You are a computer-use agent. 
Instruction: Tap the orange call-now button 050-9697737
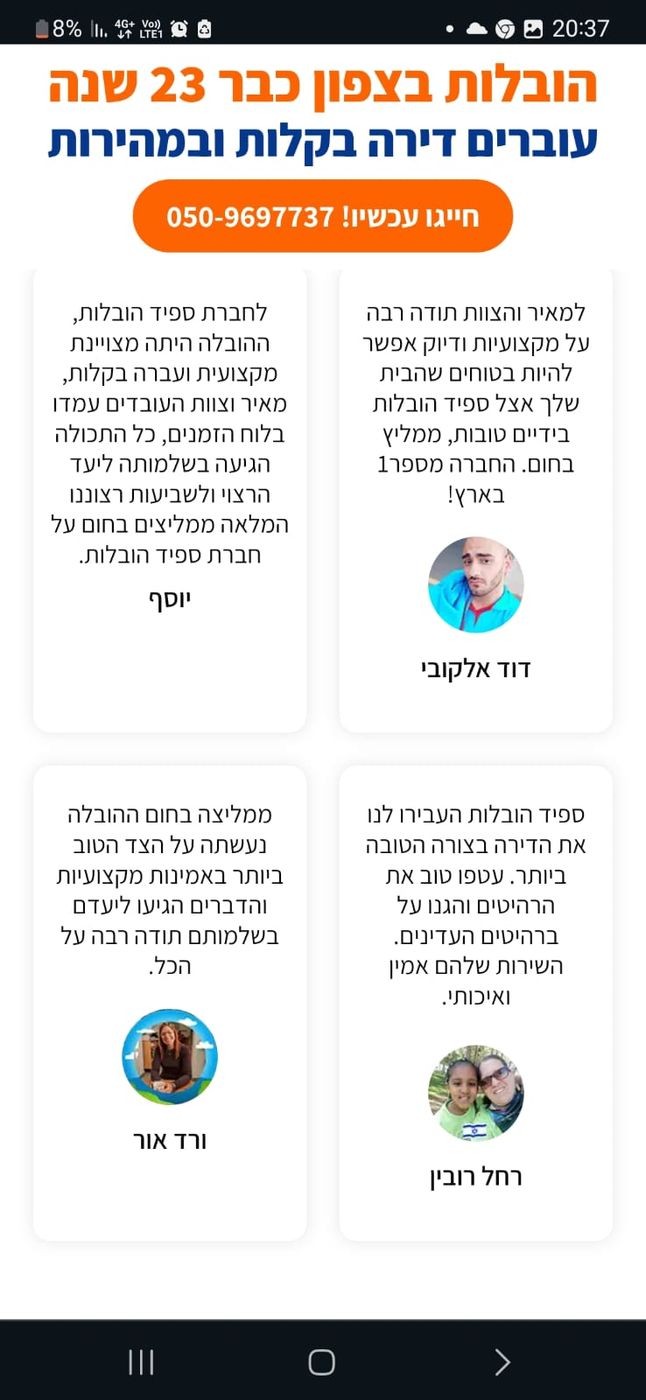[x=322, y=216]
